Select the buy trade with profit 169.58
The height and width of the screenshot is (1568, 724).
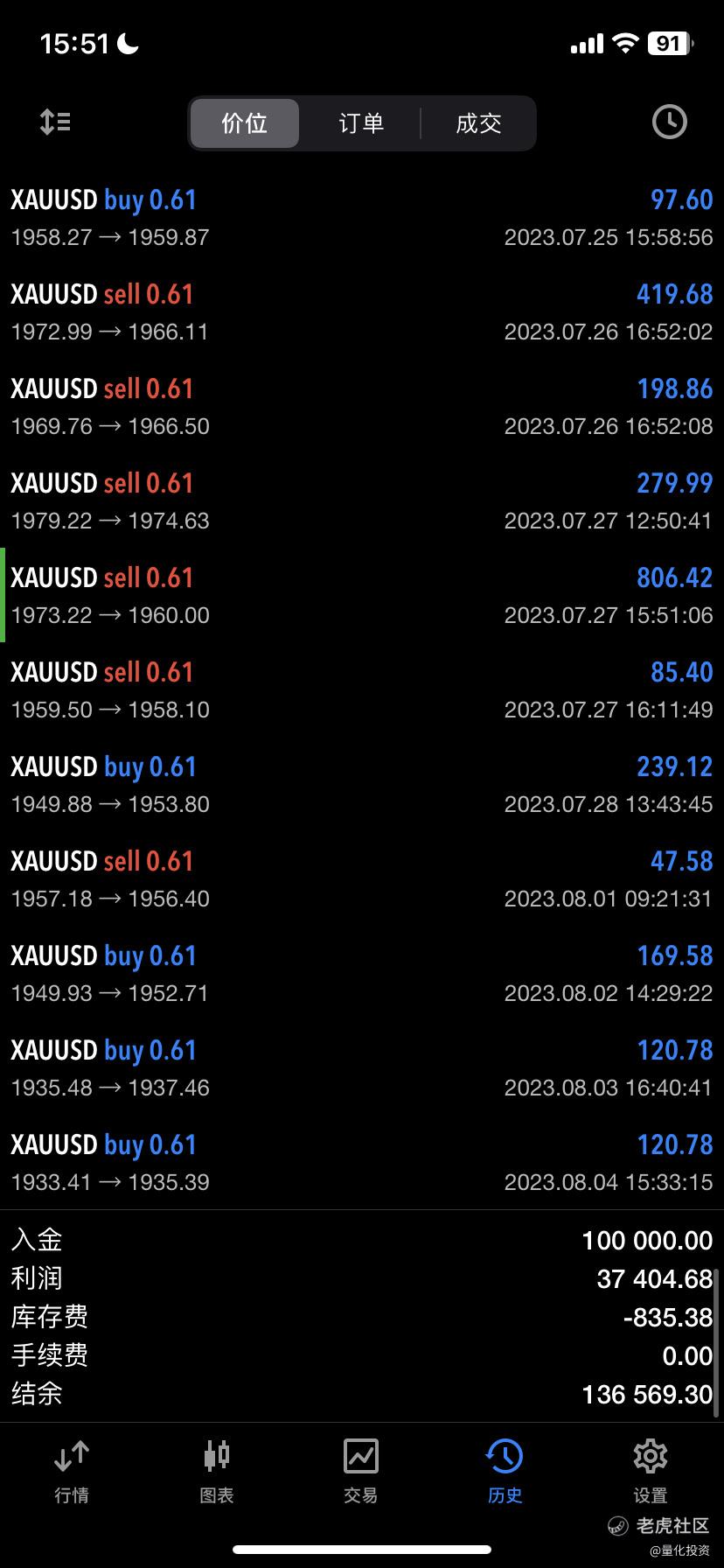362,973
